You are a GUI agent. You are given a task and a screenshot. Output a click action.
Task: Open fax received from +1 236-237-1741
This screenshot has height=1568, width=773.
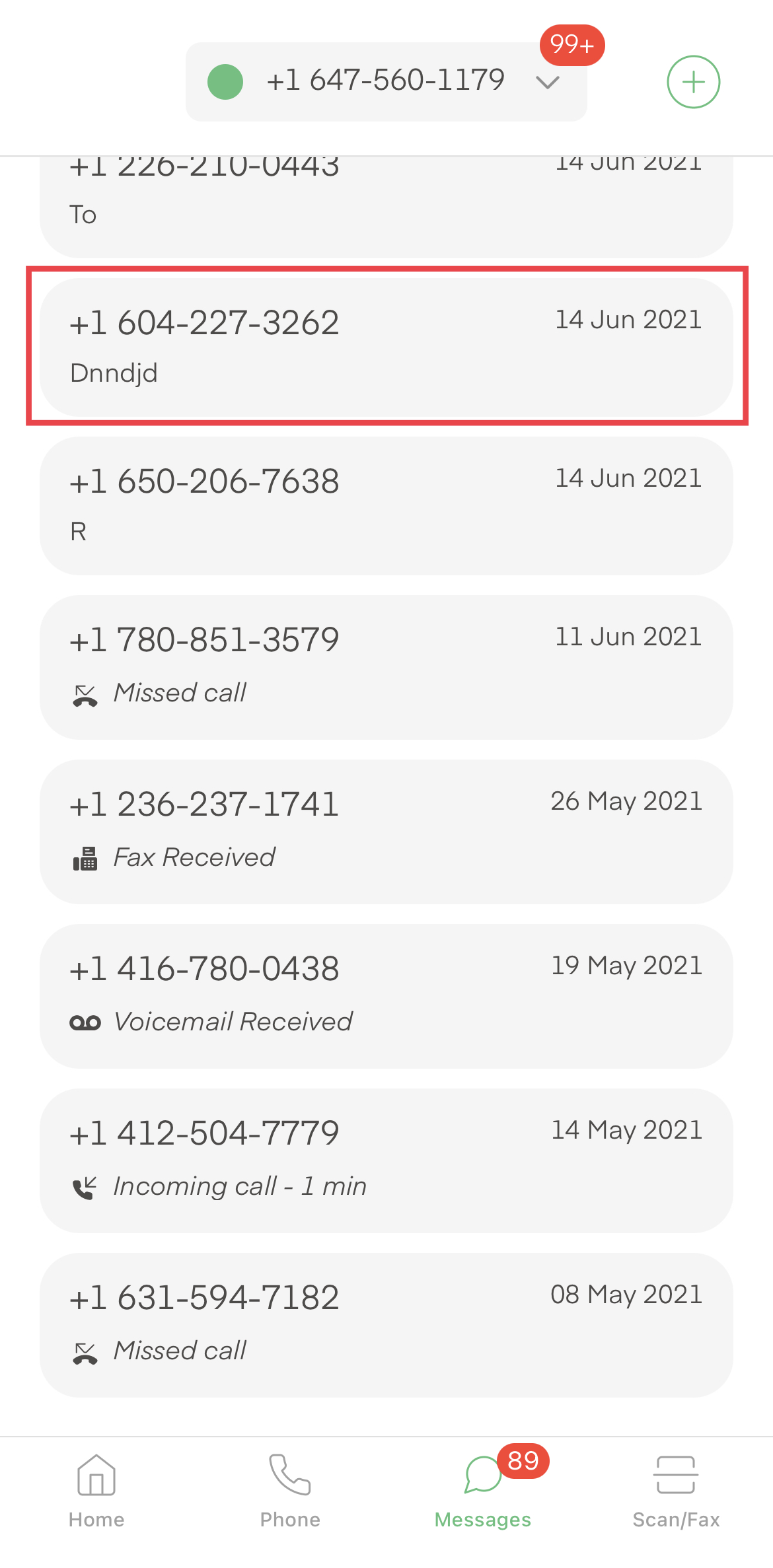tap(386, 832)
